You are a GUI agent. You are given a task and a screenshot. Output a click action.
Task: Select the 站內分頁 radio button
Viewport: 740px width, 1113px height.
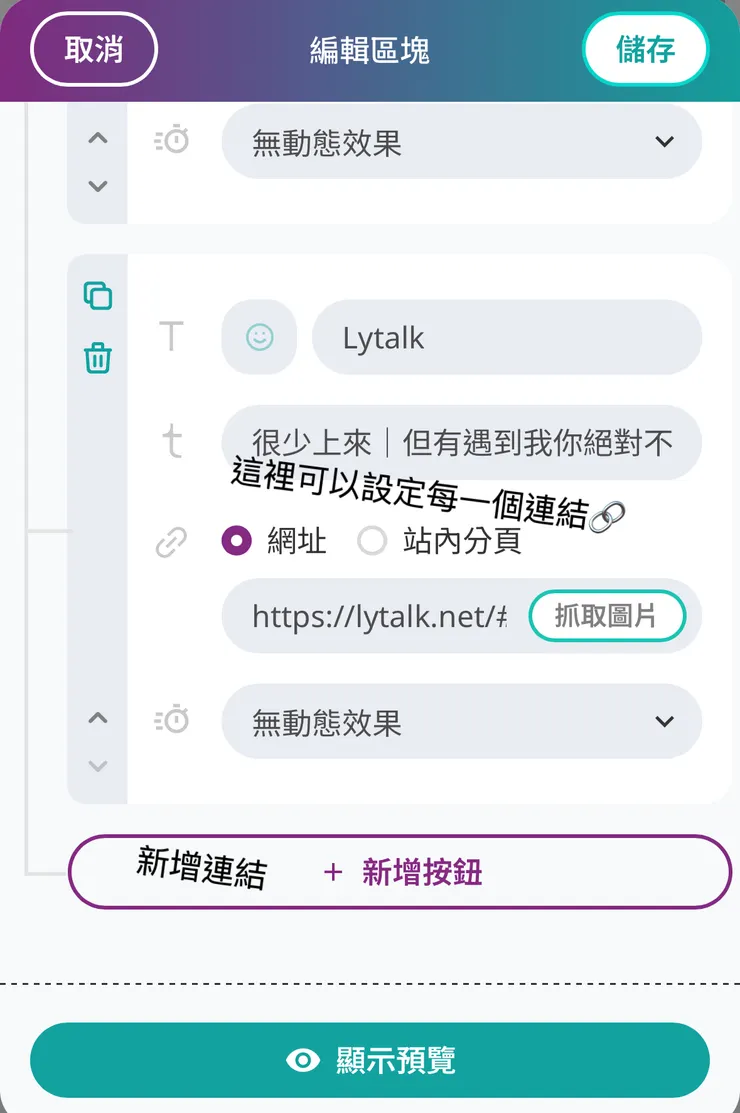click(372, 541)
